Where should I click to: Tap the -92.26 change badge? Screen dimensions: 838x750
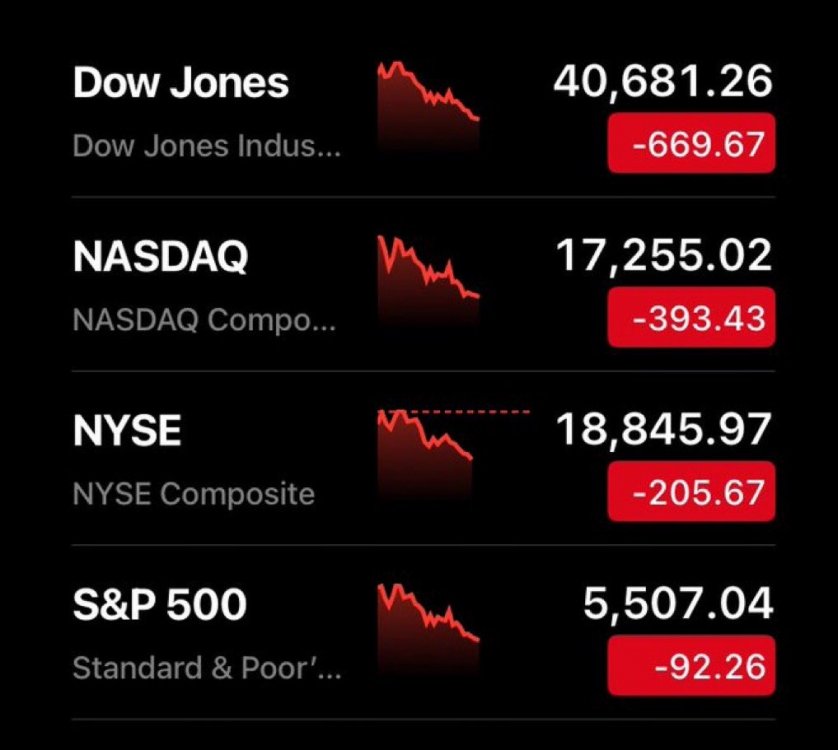[690, 666]
